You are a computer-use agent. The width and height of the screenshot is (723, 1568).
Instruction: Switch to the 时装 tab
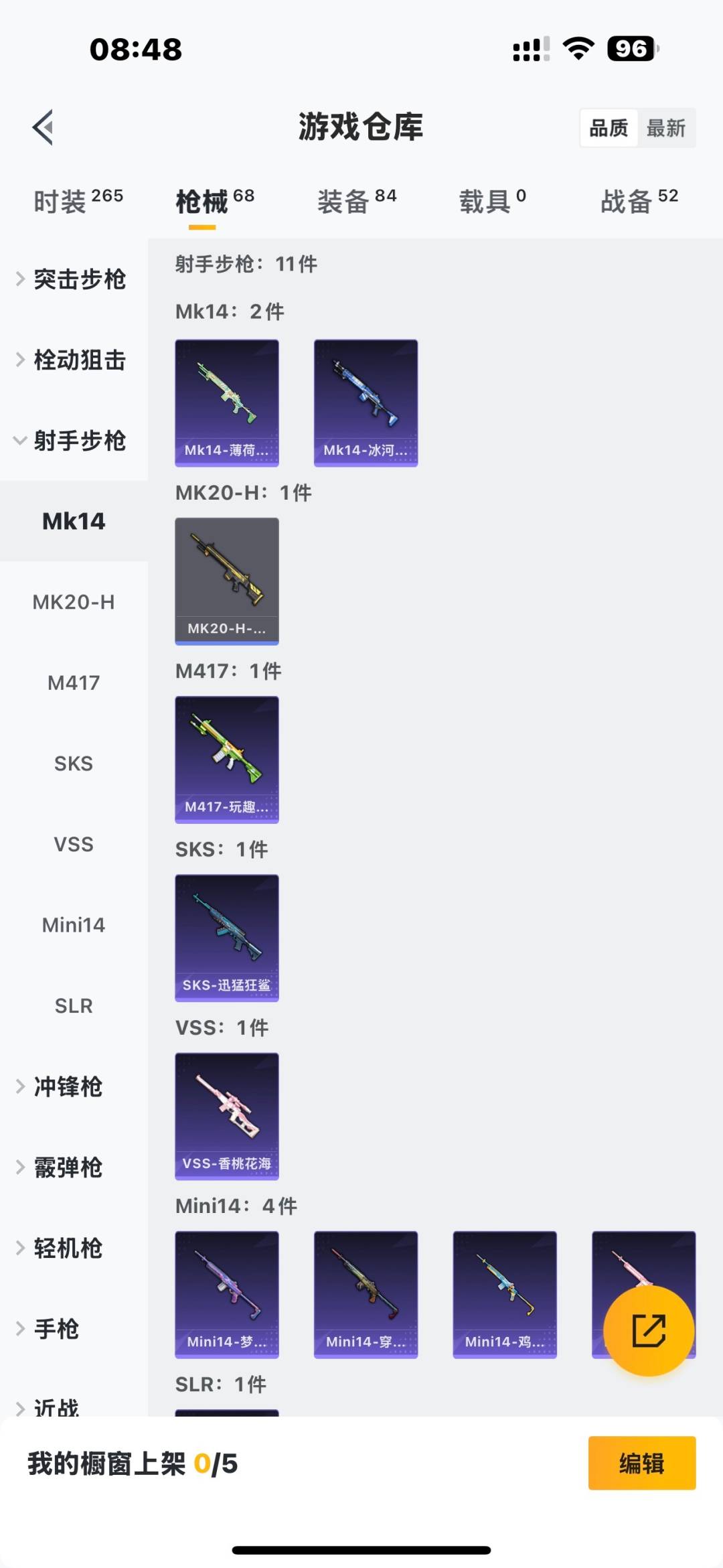pos(78,201)
